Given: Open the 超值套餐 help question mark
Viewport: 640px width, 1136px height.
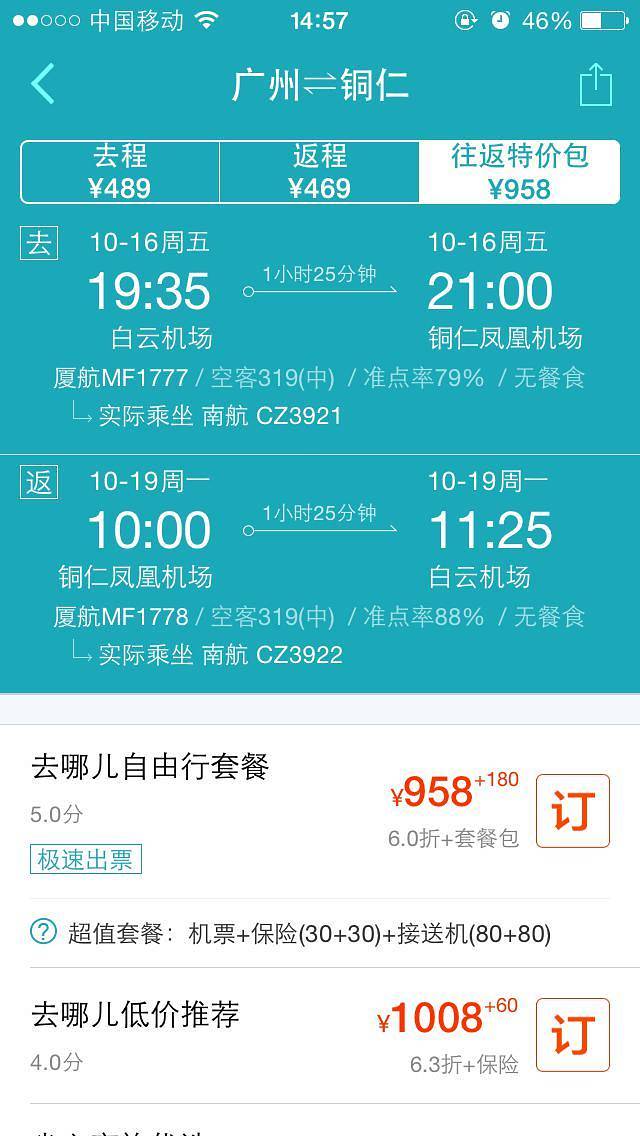Looking at the screenshot, I should (x=43, y=932).
